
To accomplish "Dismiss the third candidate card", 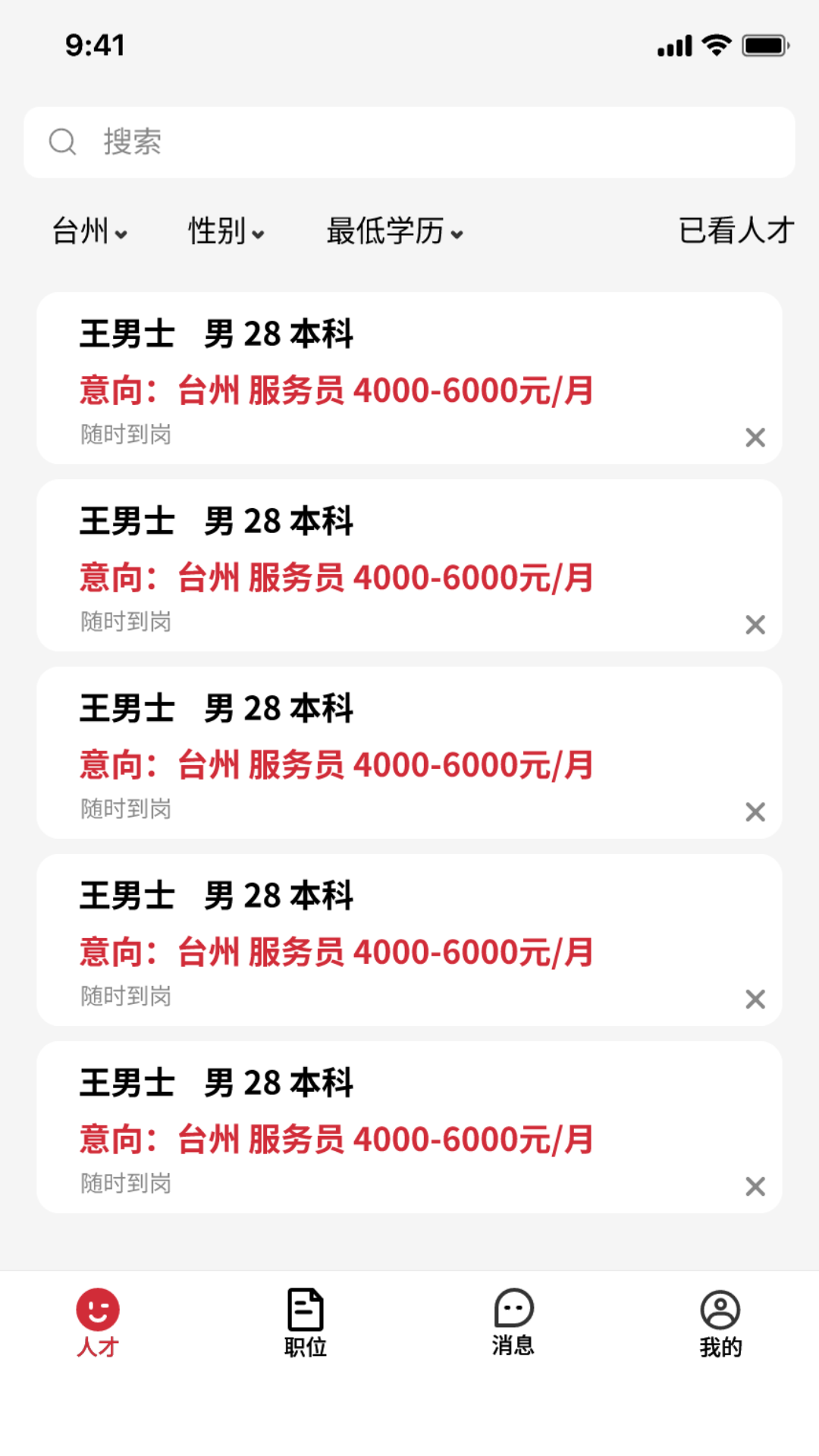I will pos(755,811).
